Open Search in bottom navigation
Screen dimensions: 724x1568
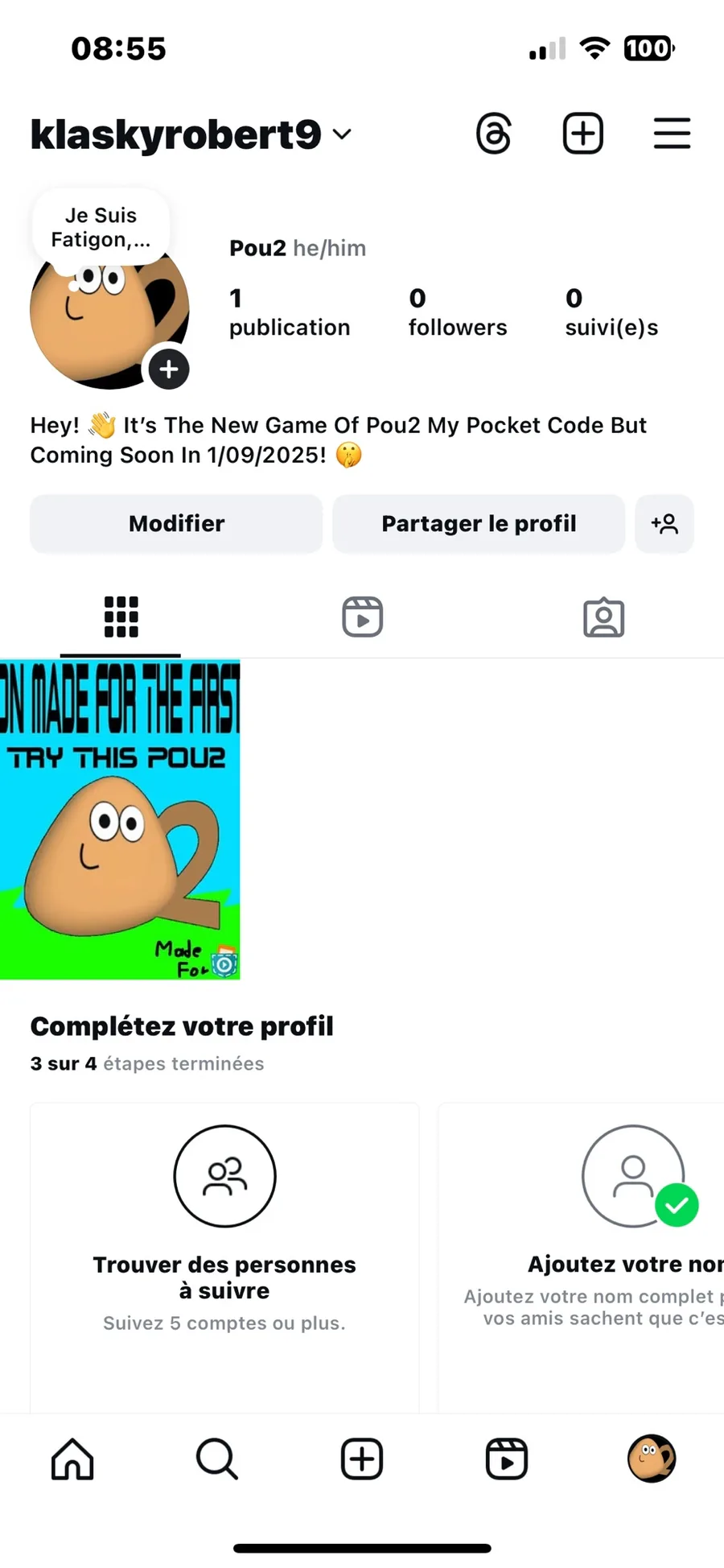tap(217, 1459)
